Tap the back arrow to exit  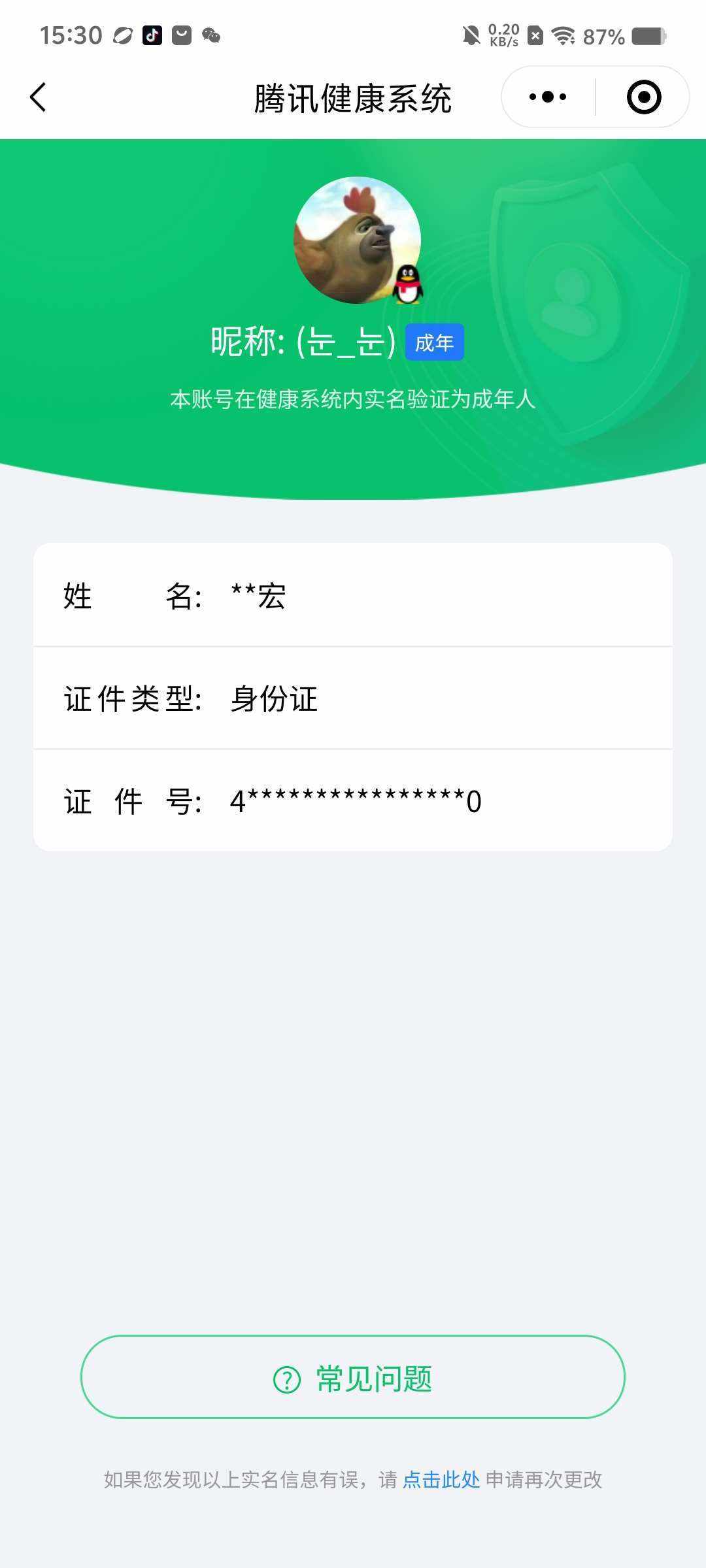coord(37,96)
